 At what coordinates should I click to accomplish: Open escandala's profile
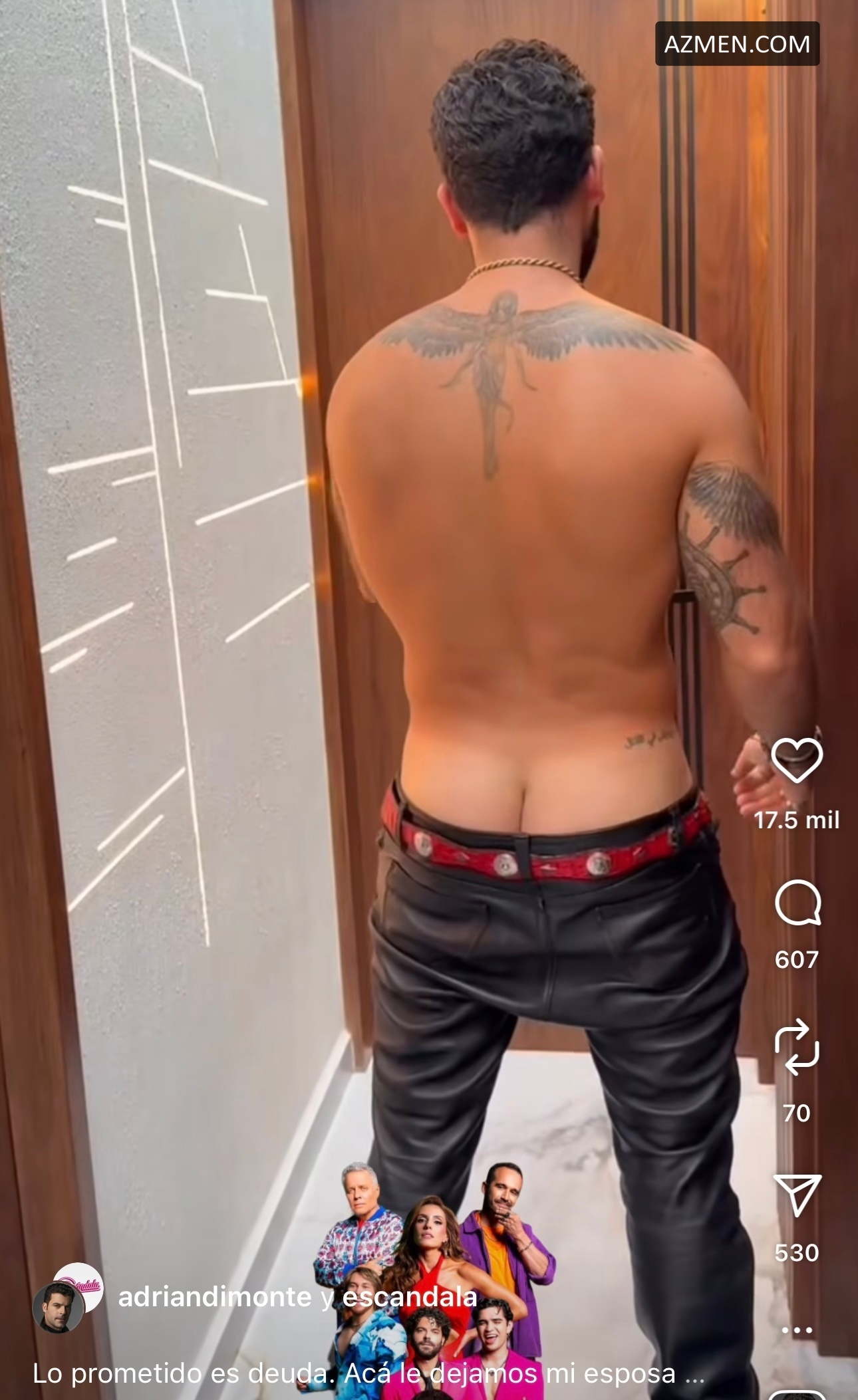(410, 1296)
